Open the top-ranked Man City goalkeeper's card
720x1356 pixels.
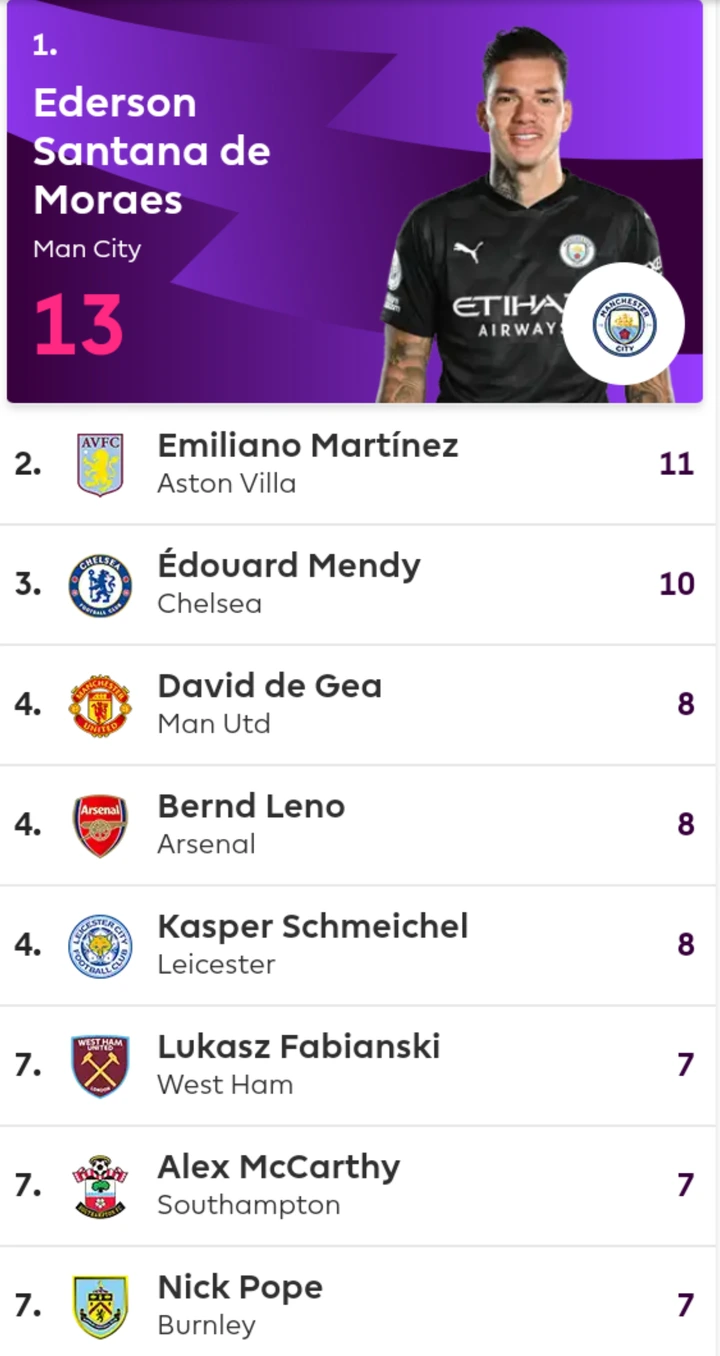(x=355, y=201)
